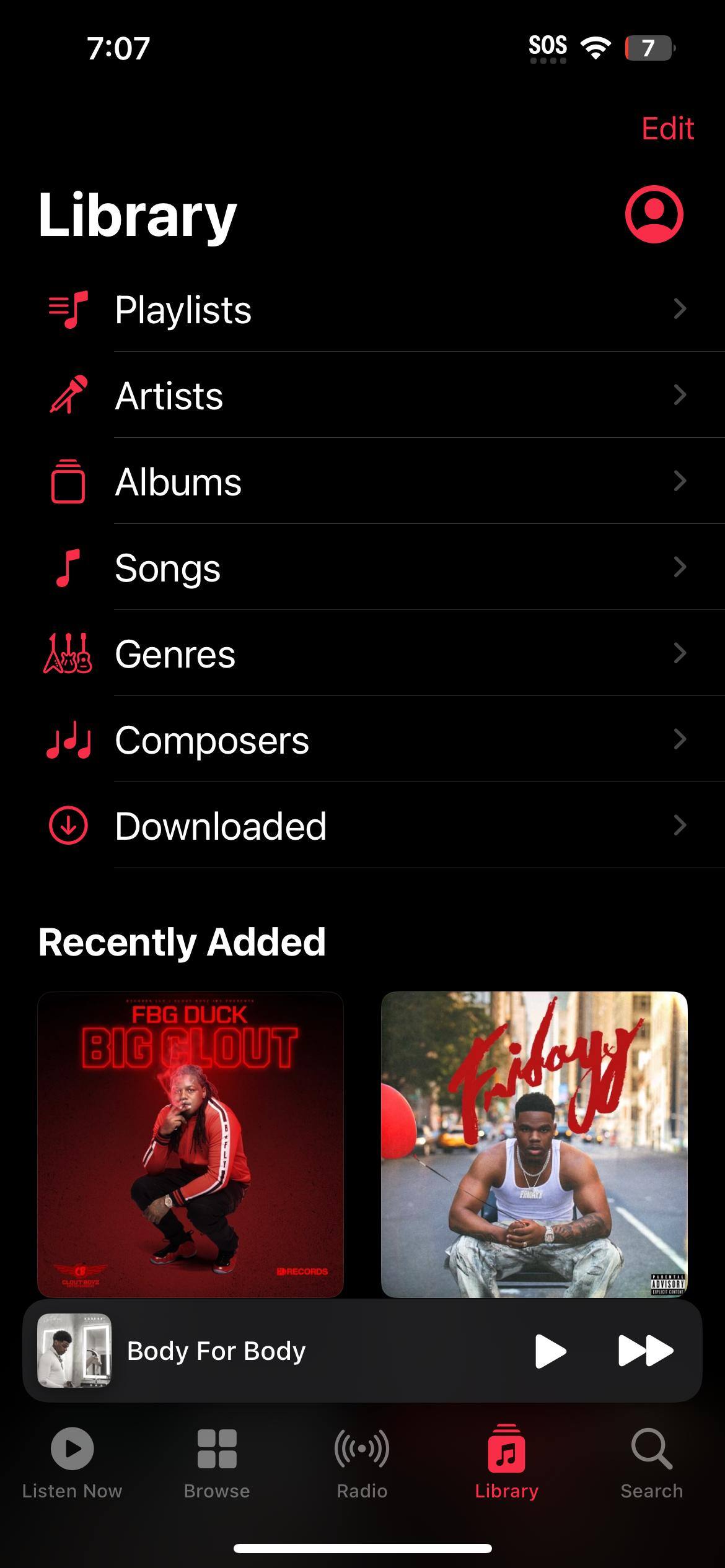Select the Library tab
725x1568 pixels.
click(x=506, y=1463)
